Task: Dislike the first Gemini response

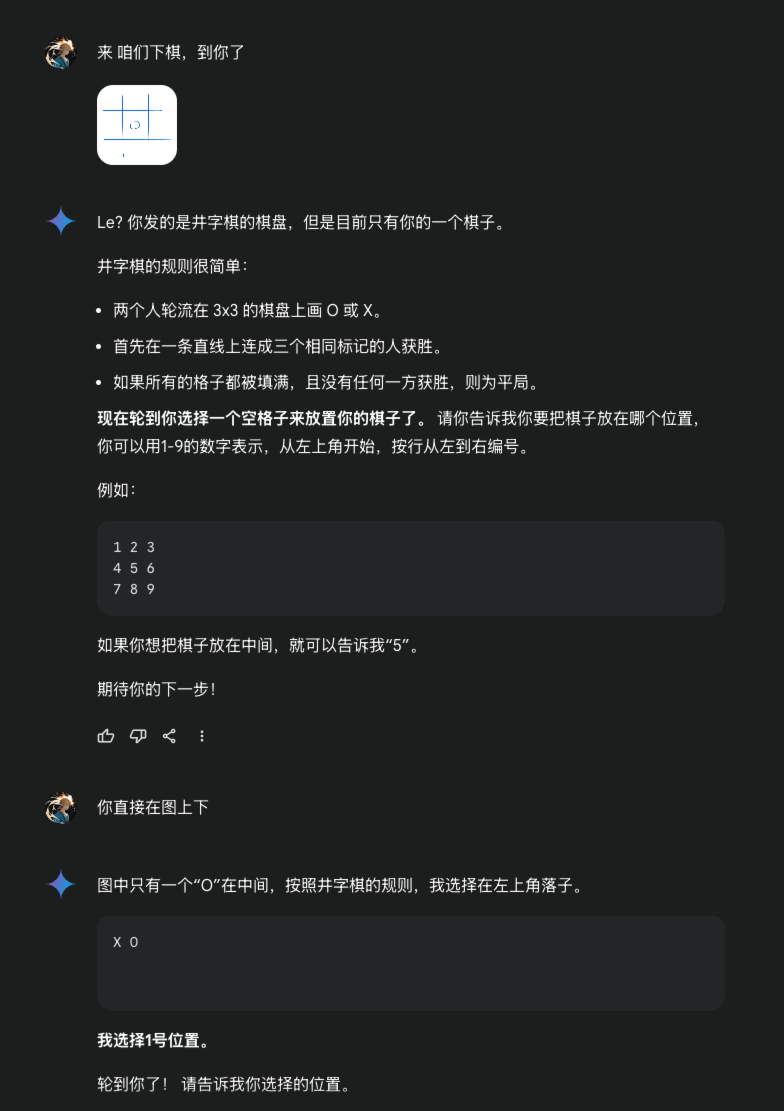Action: 138,736
